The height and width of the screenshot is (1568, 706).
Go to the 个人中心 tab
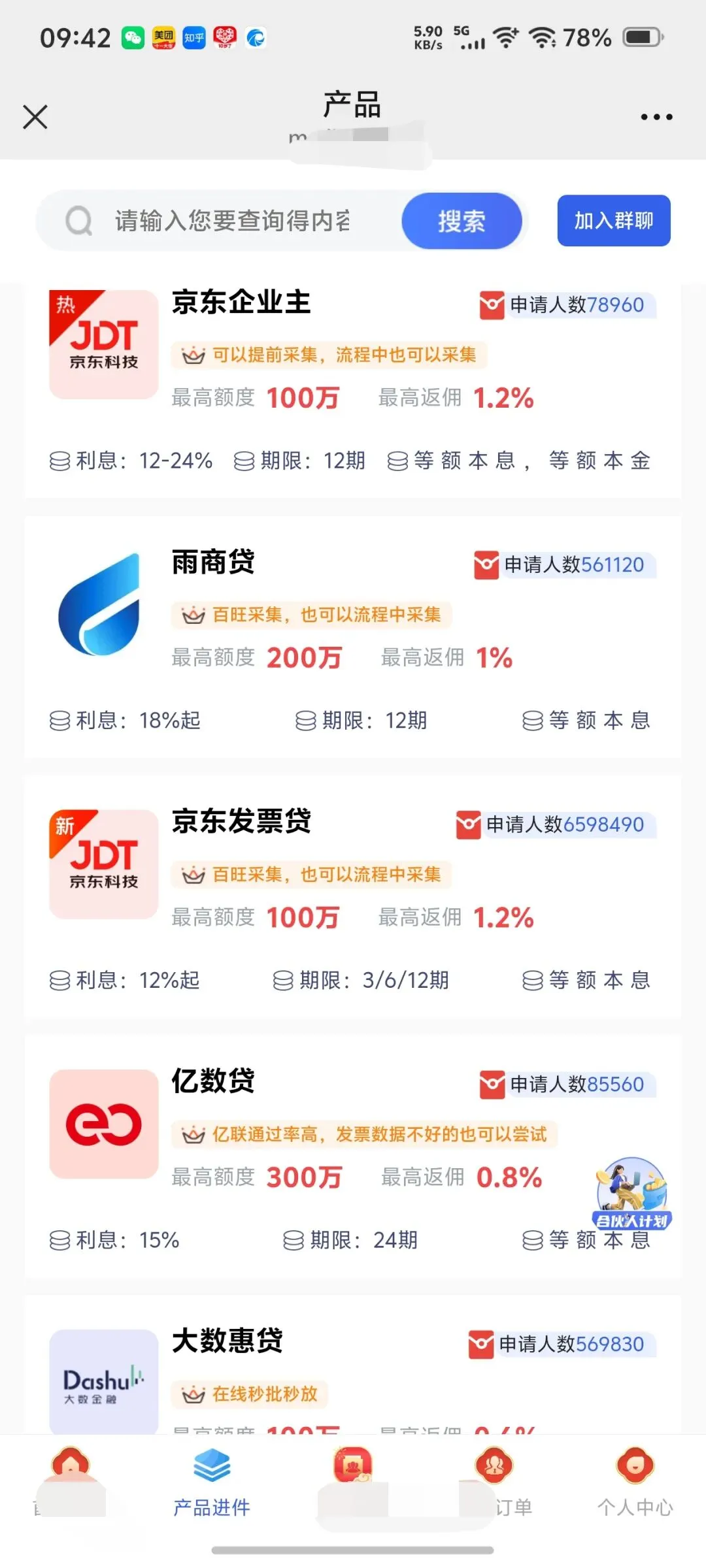(635, 1483)
